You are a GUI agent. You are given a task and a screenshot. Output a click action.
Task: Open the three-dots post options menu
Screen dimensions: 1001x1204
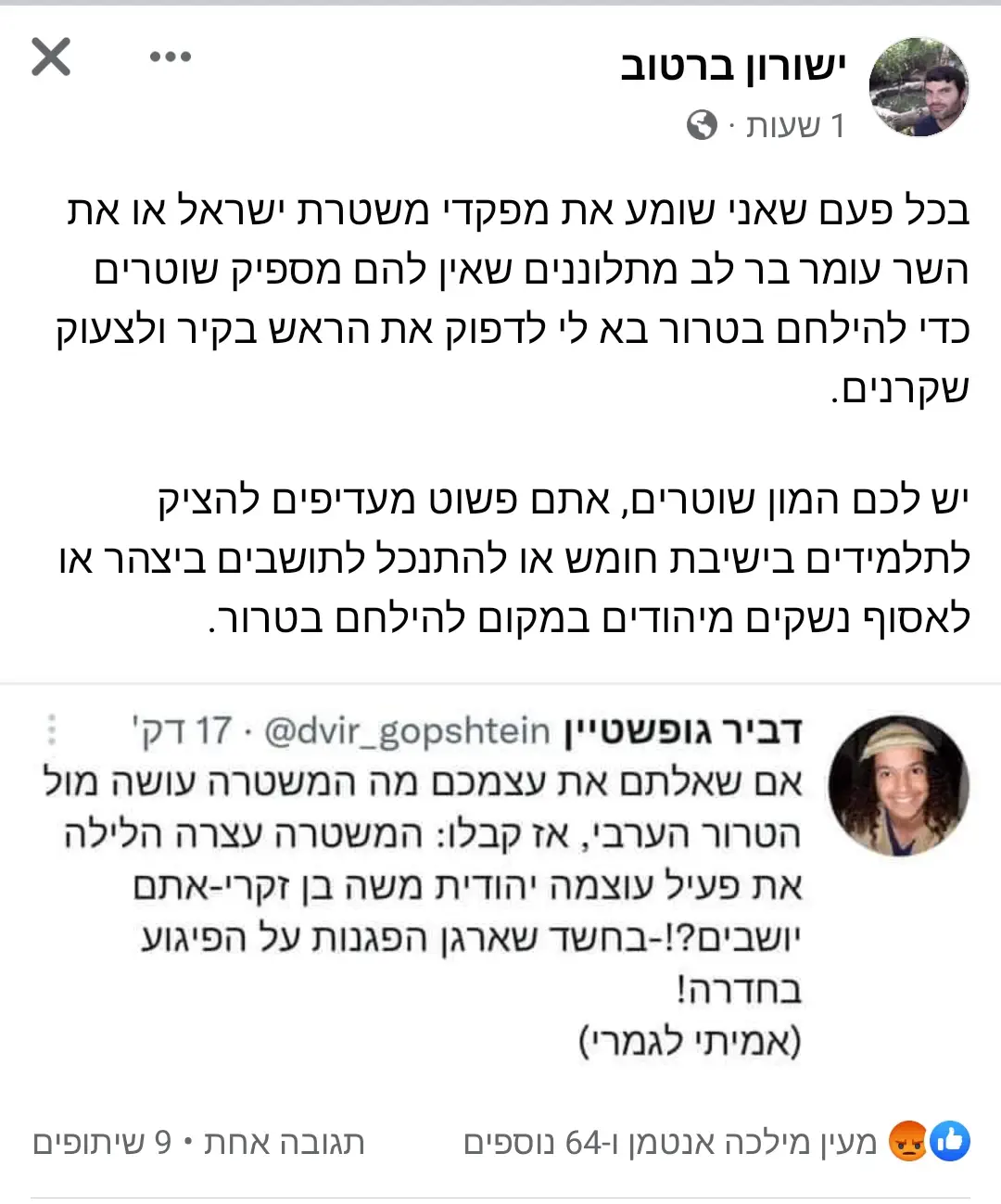click(171, 57)
